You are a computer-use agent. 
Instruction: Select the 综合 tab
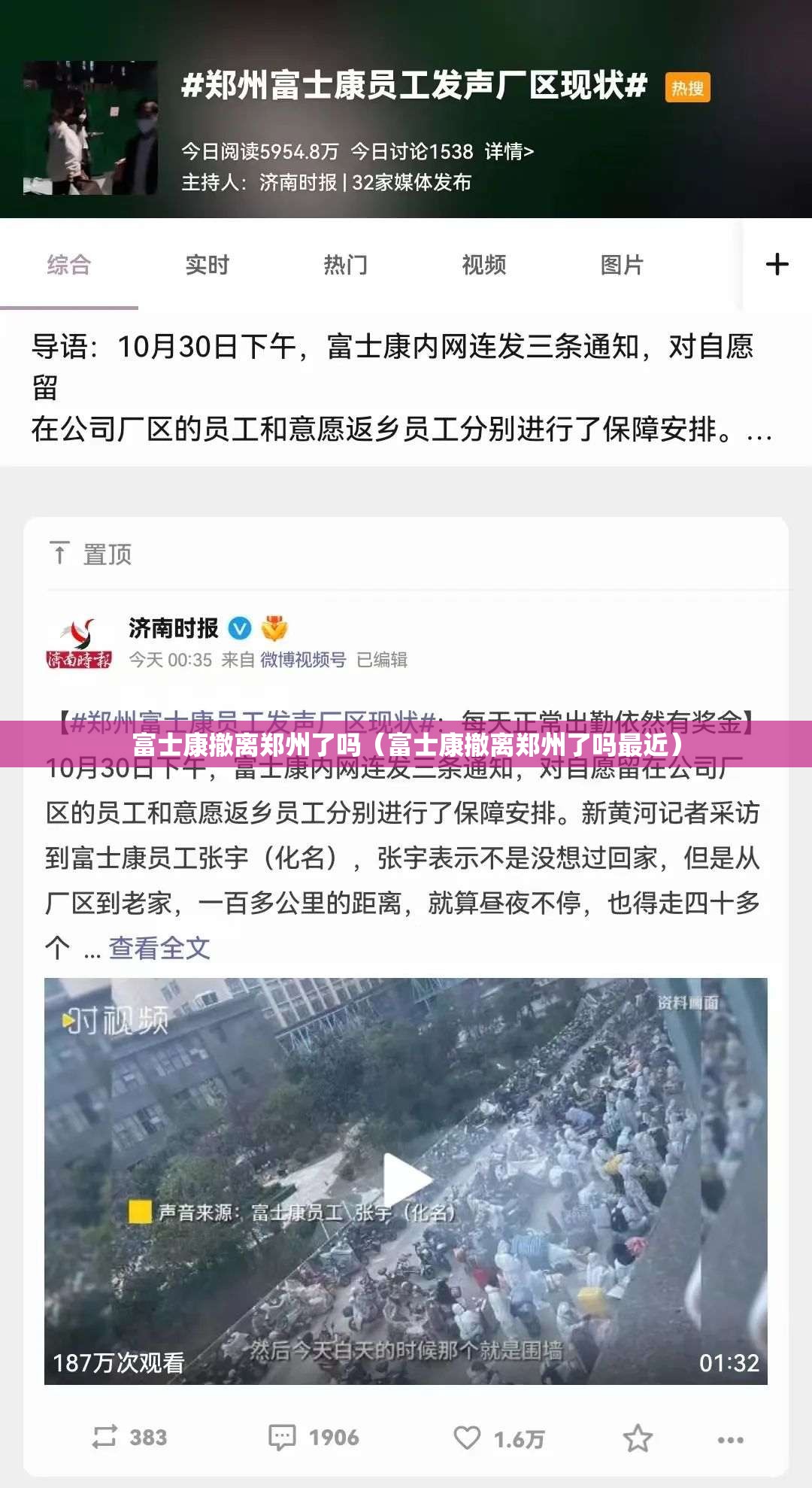point(68,265)
